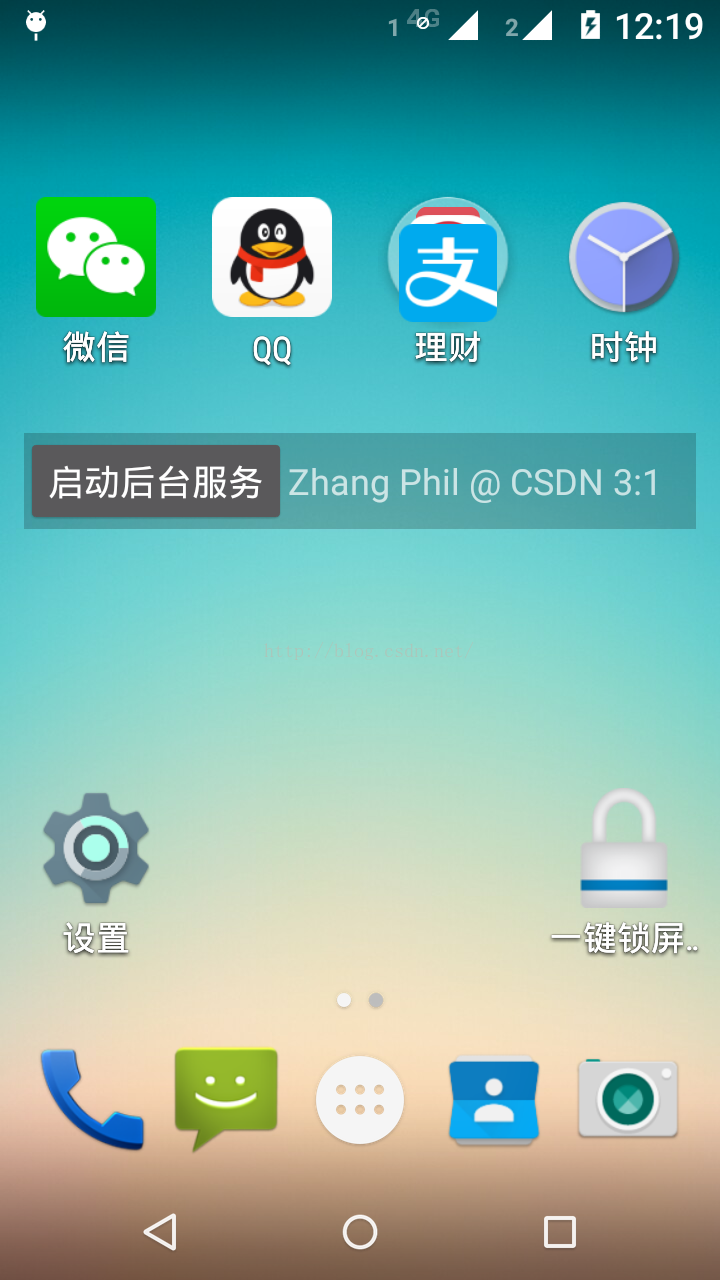Open the Contacts app
720x1280 pixels.
494,1100
